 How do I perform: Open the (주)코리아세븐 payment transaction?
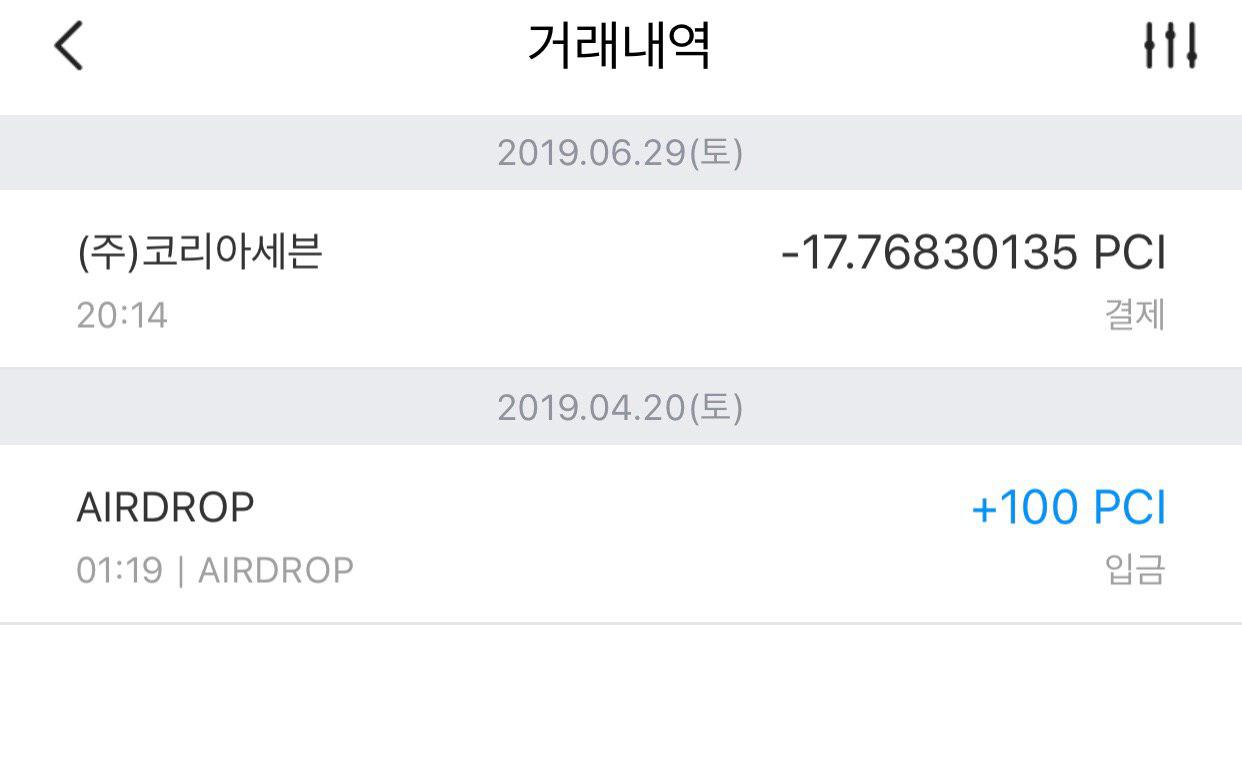(620, 279)
